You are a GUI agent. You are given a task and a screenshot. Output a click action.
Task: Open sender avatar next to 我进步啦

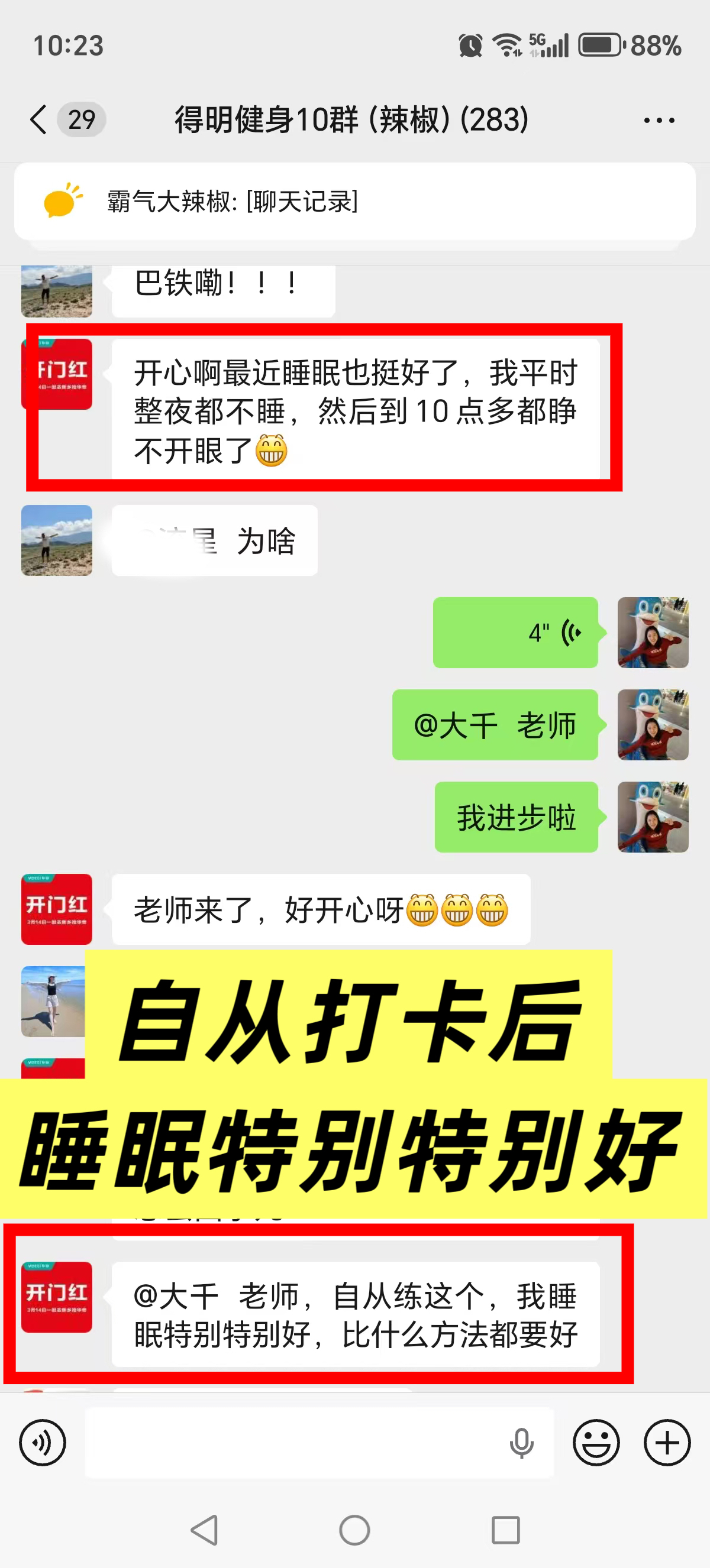click(x=653, y=817)
